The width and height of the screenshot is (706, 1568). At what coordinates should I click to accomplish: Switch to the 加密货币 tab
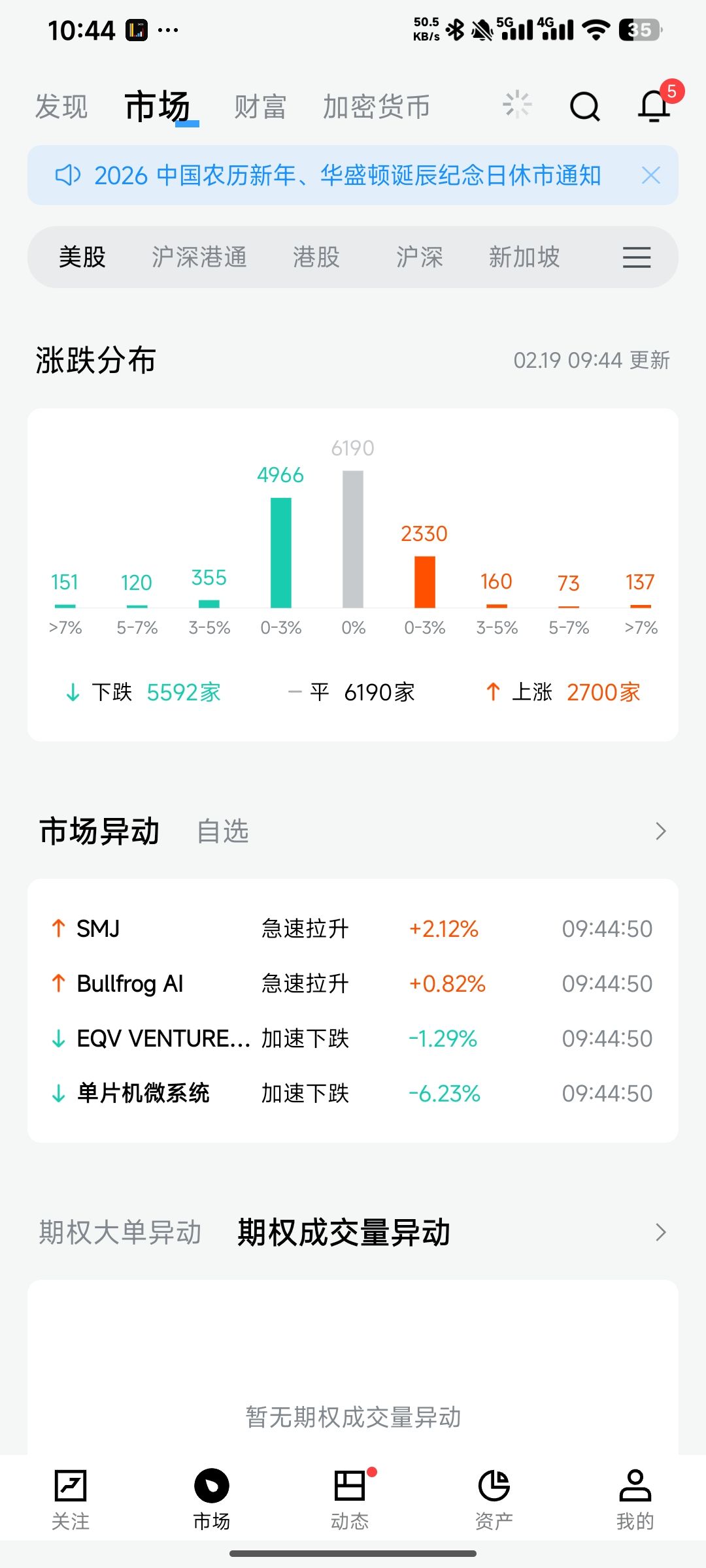377,106
